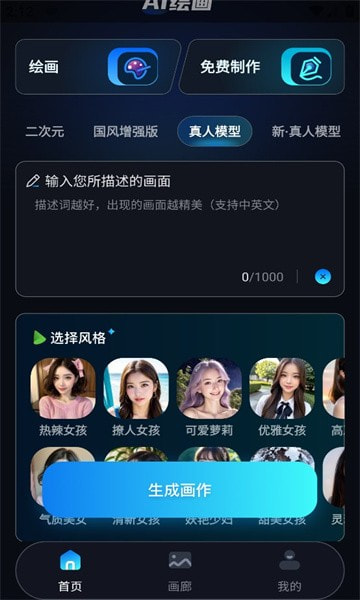The width and height of the screenshot is (360, 600).
Task: Tap the 生成画作 generate button
Action: click(180, 490)
